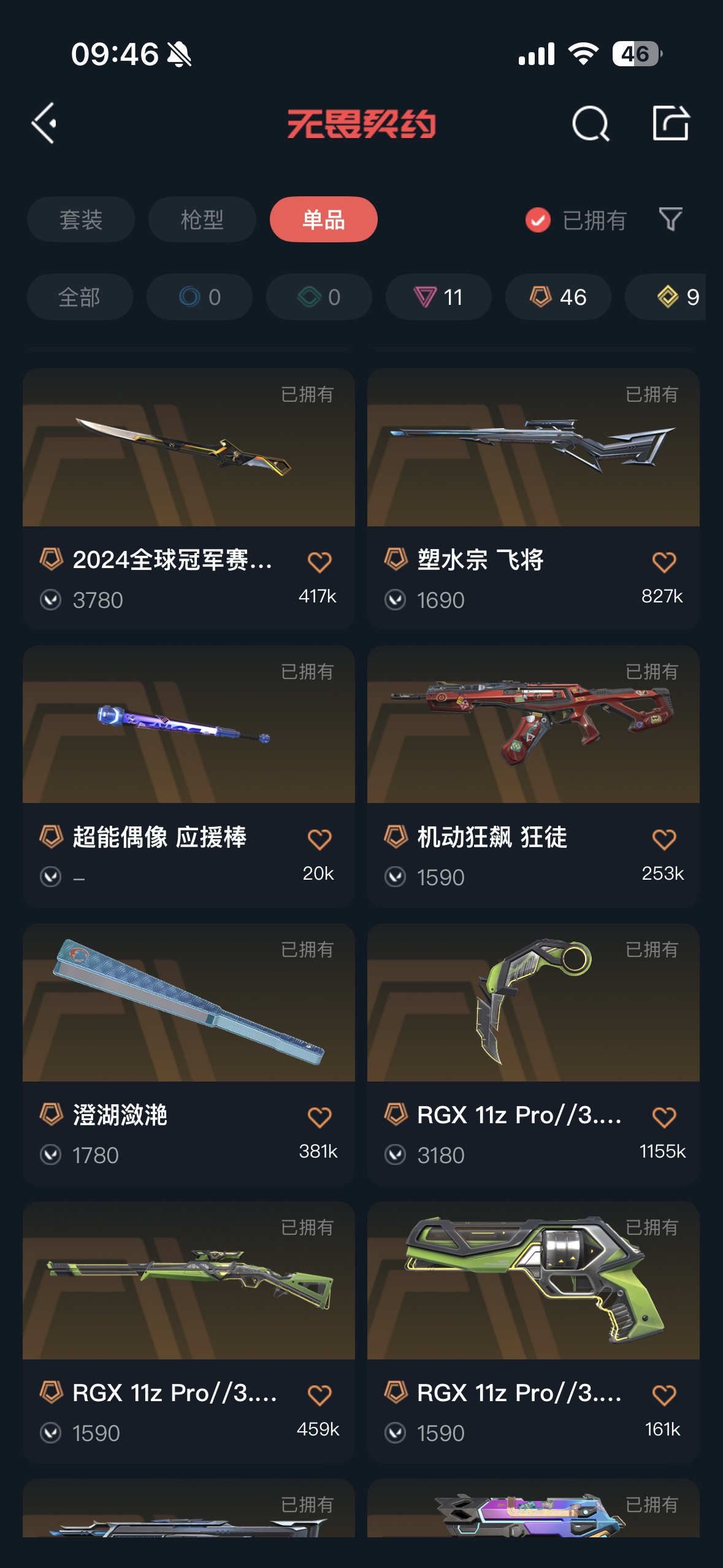The height and width of the screenshot is (1568, 723).
Task: Switch to the 套装 tab
Action: coord(80,220)
